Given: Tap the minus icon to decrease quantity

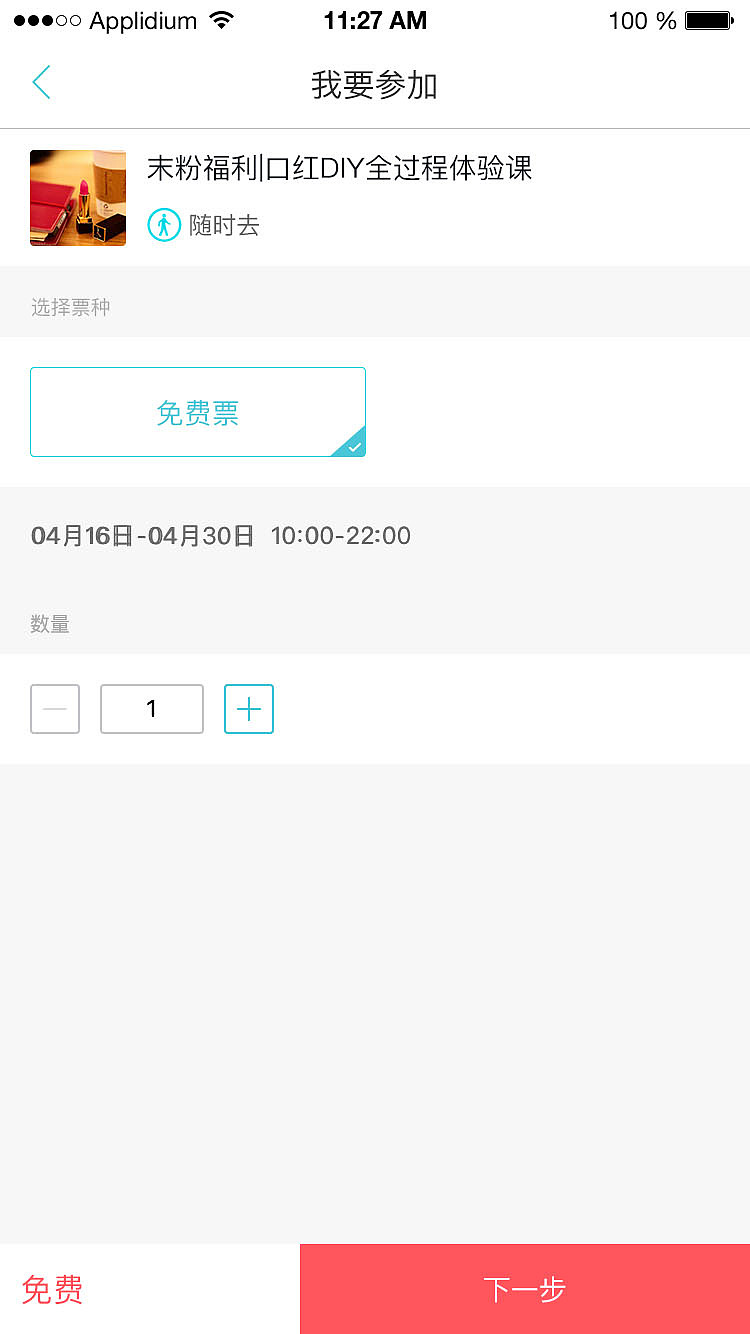Looking at the screenshot, I should point(55,709).
